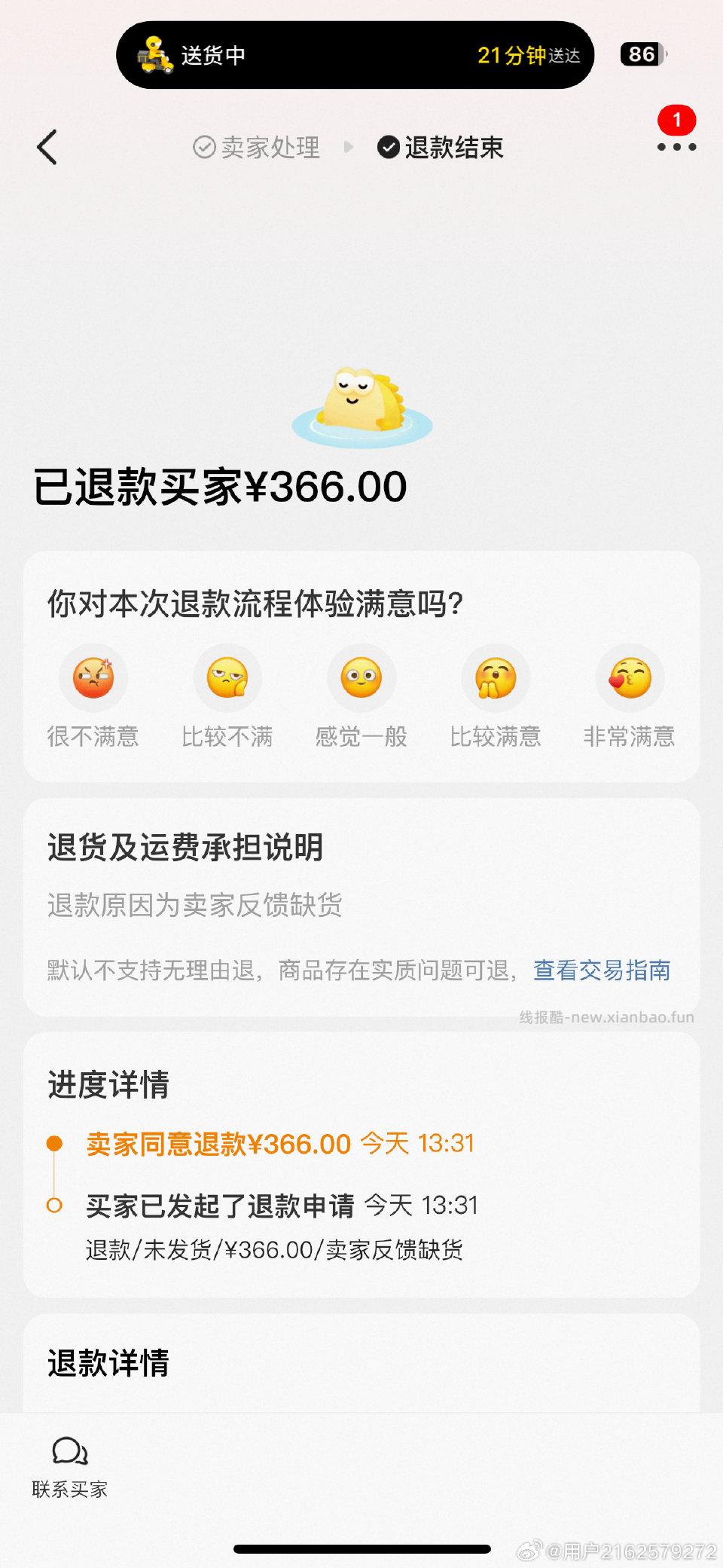Select the 比较满意 giggling face emoji
This screenshot has height=1568, width=723.
pos(495,679)
